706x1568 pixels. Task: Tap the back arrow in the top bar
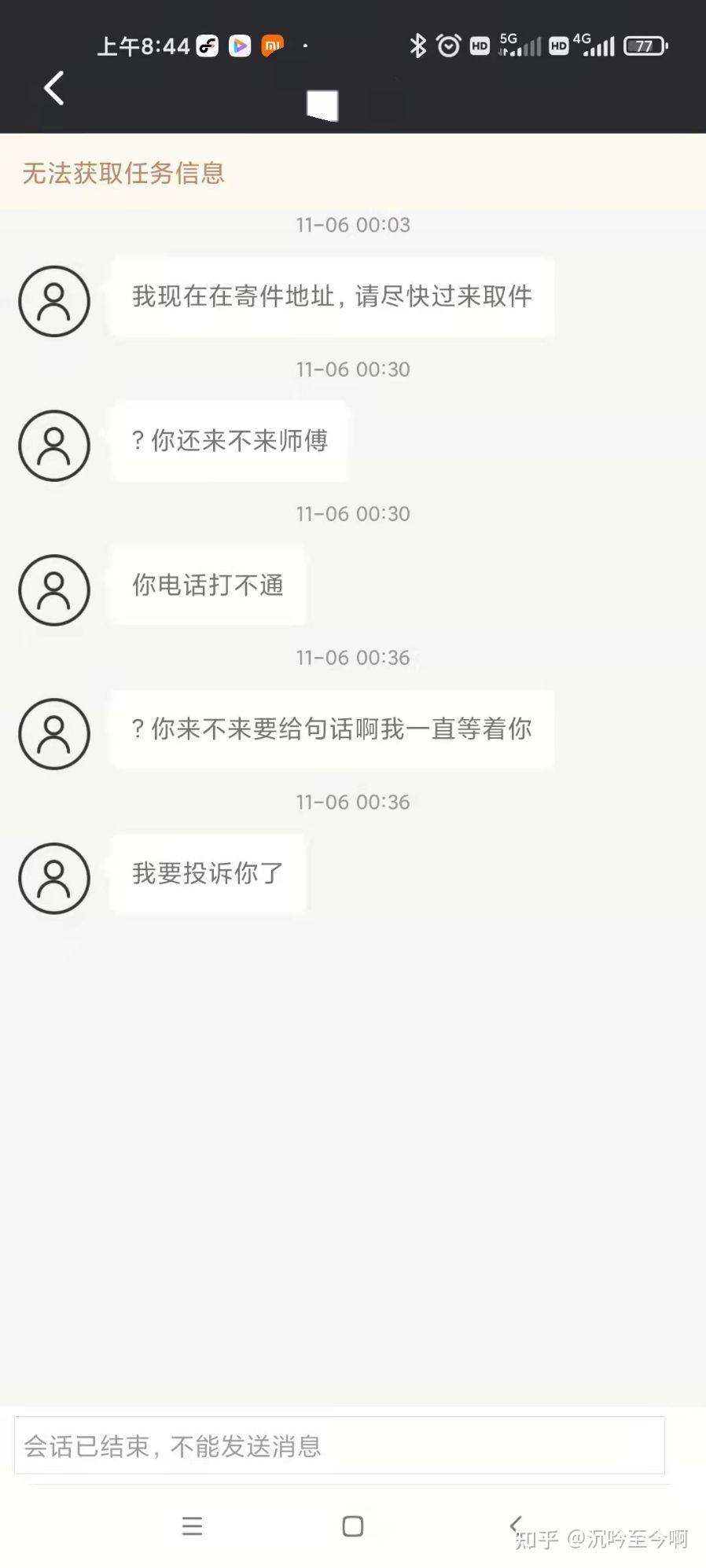pyautogui.click(x=53, y=88)
